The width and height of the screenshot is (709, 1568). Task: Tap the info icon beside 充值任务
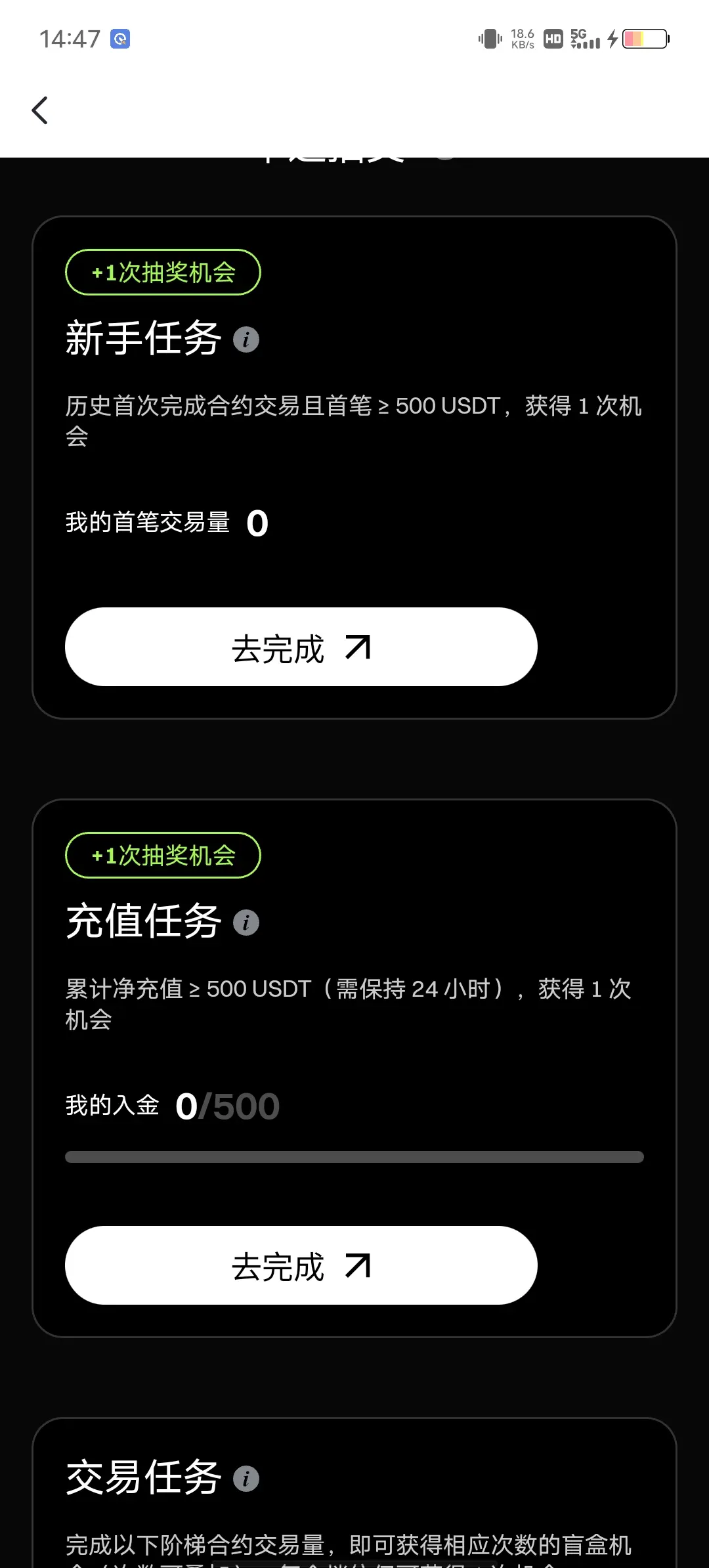click(x=246, y=922)
